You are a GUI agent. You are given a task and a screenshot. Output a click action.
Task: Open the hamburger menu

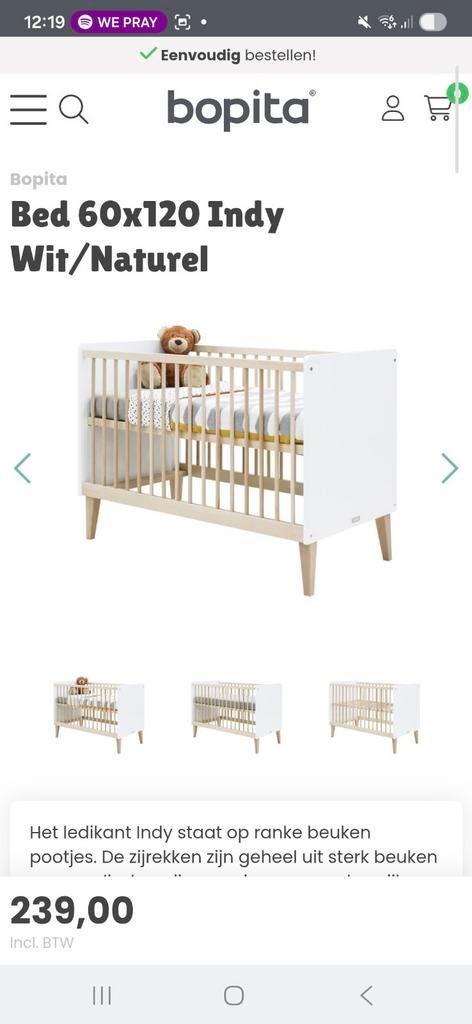(28, 109)
